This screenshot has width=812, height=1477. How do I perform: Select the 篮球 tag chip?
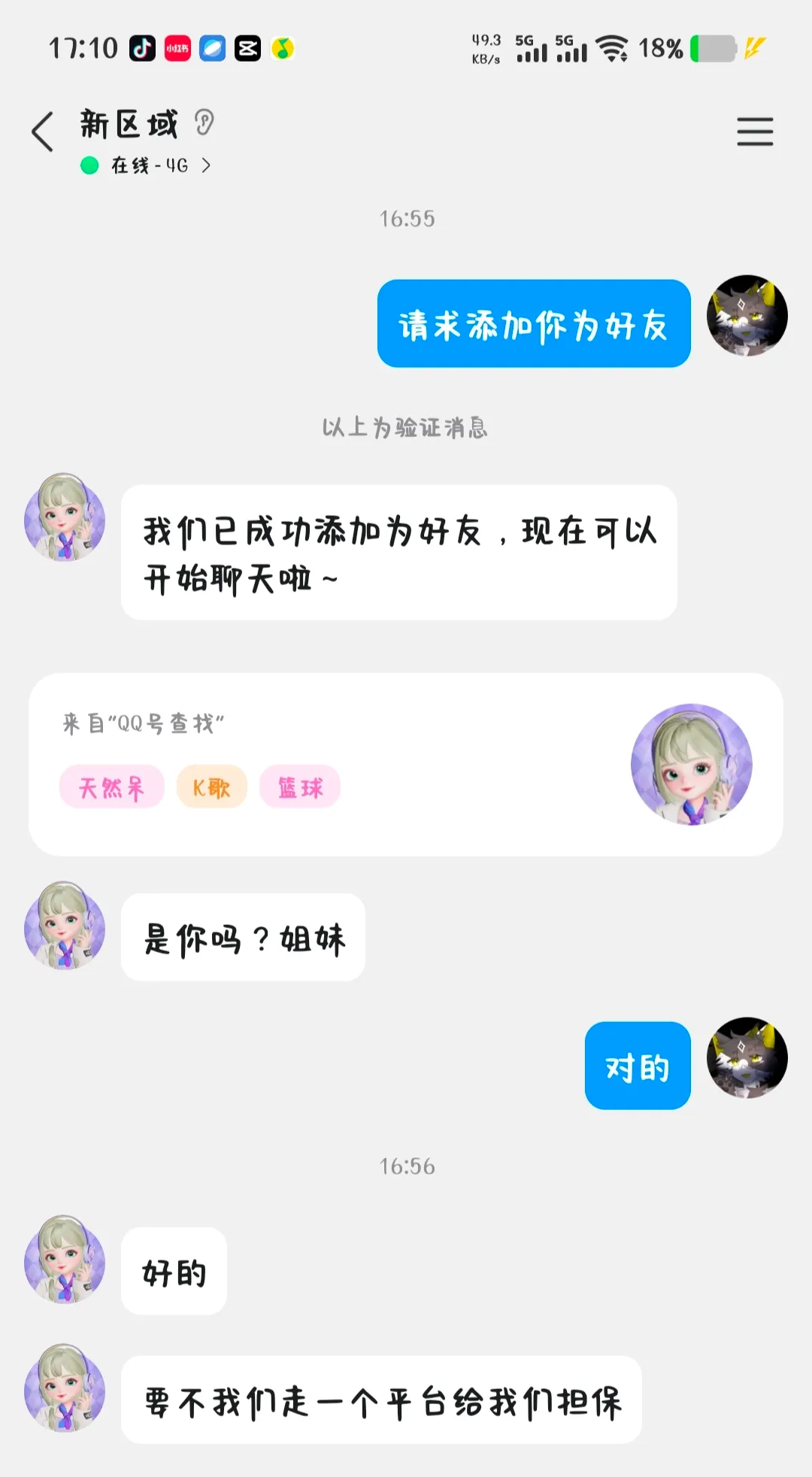(x=300, y=787)
